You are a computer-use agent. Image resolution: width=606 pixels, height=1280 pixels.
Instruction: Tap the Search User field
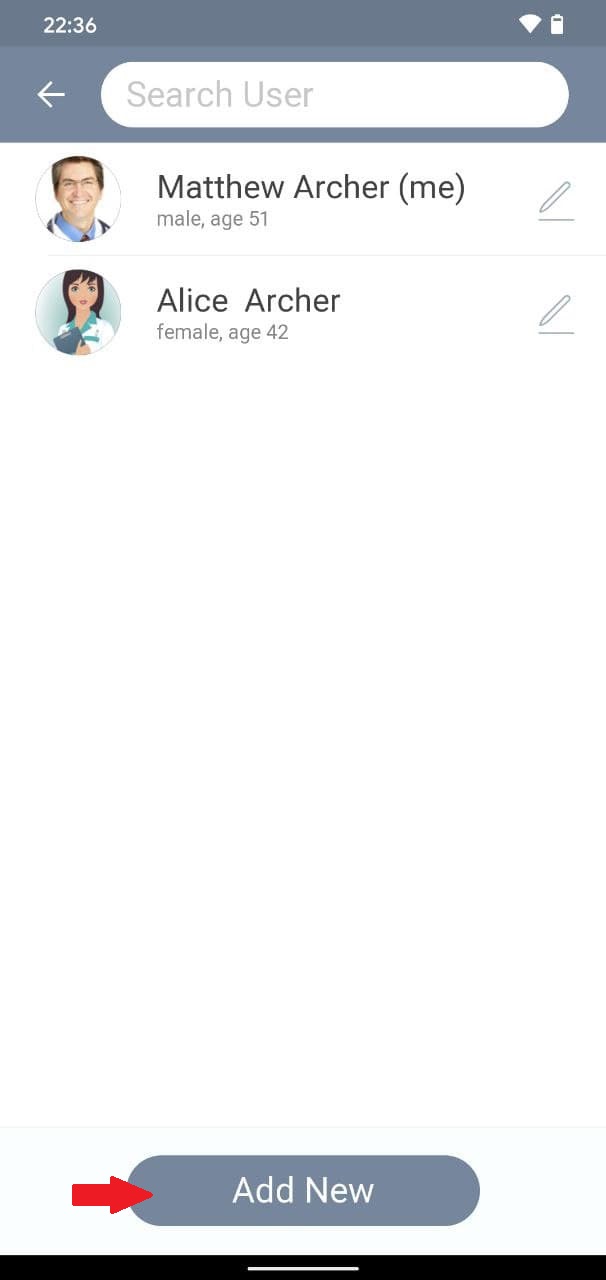point(334,95)
